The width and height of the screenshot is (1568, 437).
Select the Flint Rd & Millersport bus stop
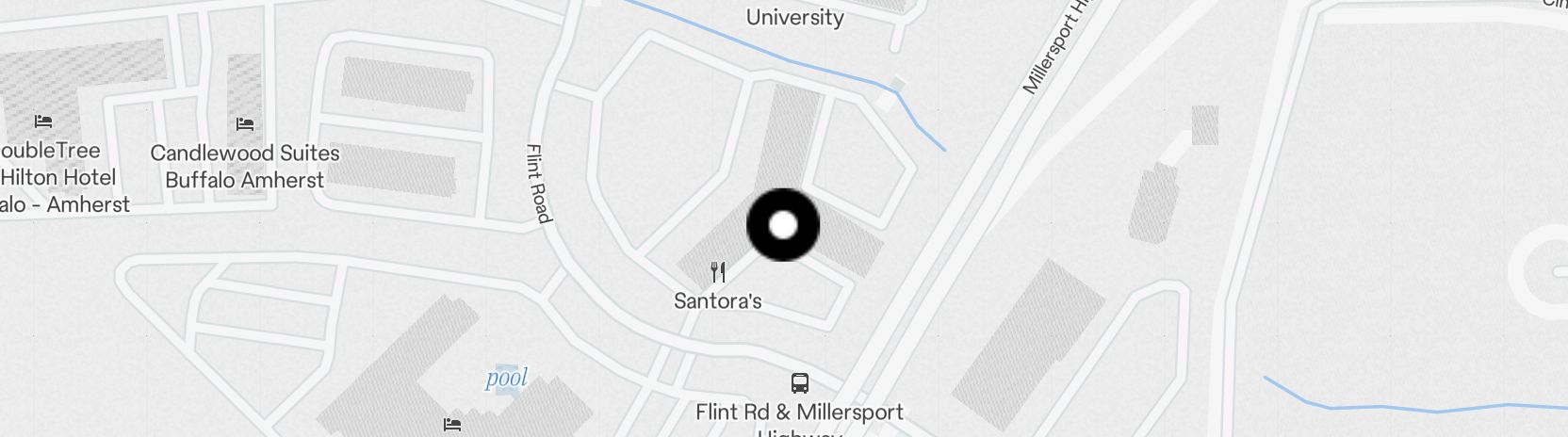(x=799, y=383)
